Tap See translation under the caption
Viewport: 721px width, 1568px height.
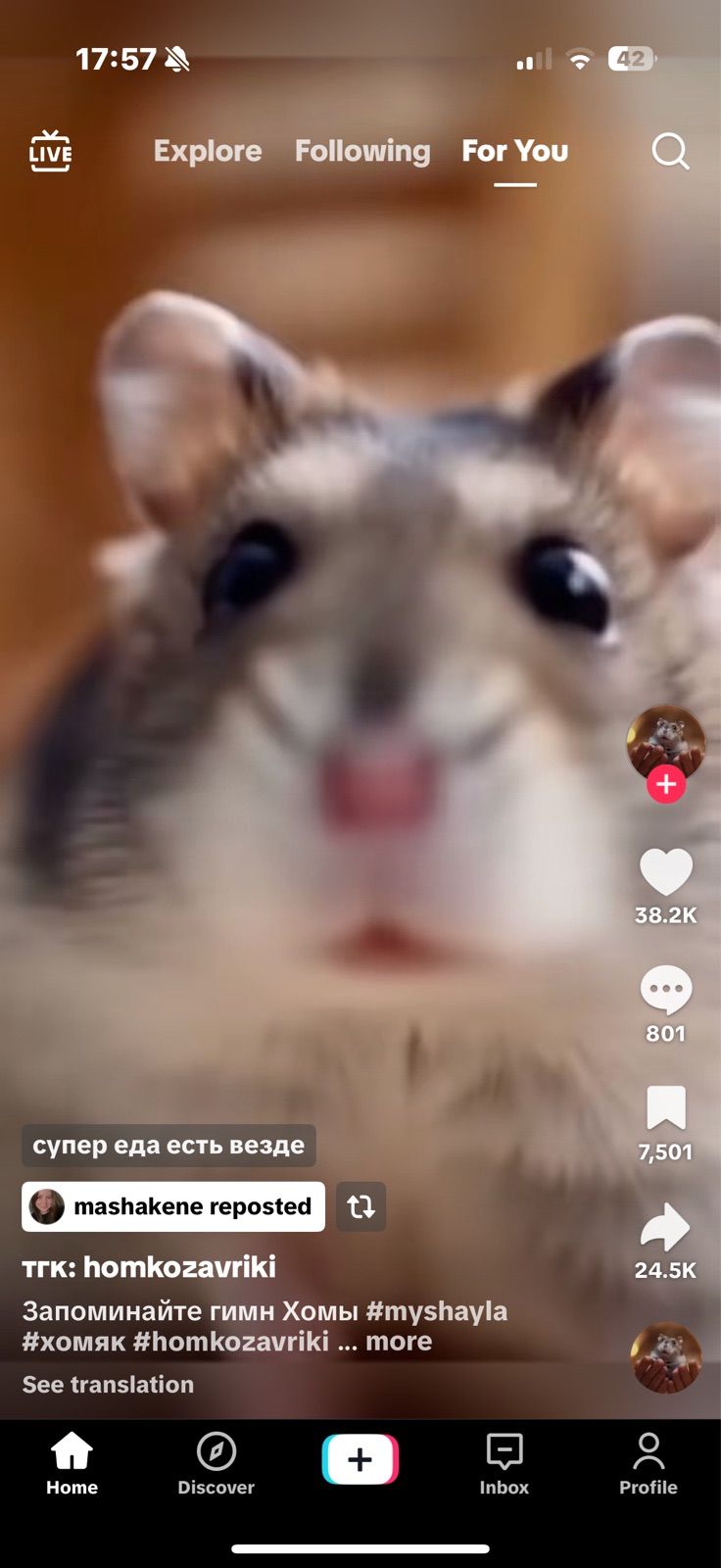(108, 1384)
